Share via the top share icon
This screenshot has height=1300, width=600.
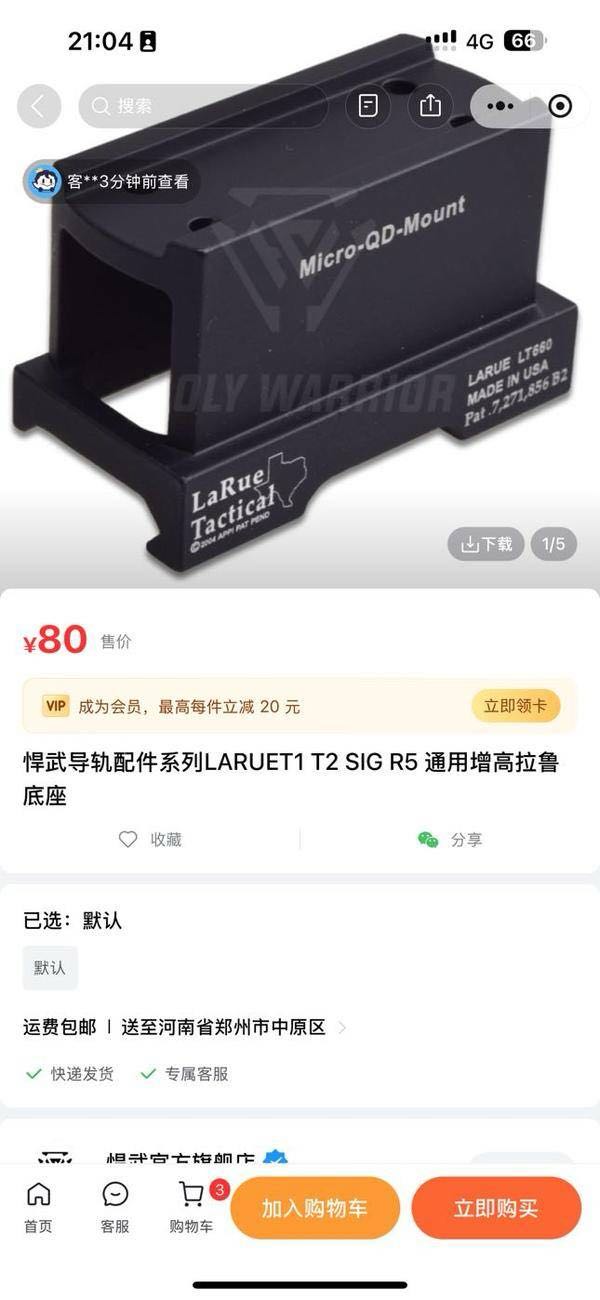pos(430,106)
